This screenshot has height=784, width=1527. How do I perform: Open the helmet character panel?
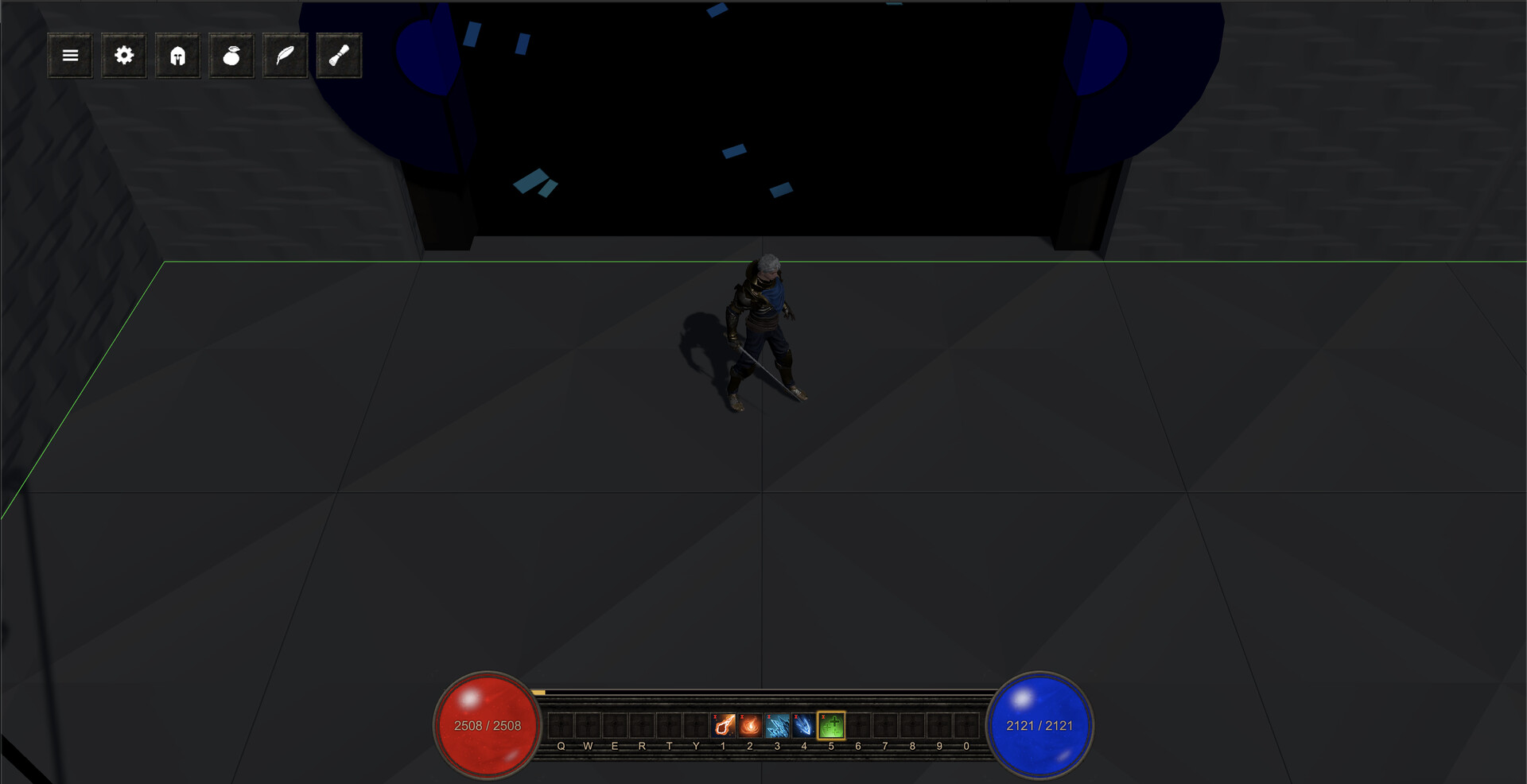point(178,56)
